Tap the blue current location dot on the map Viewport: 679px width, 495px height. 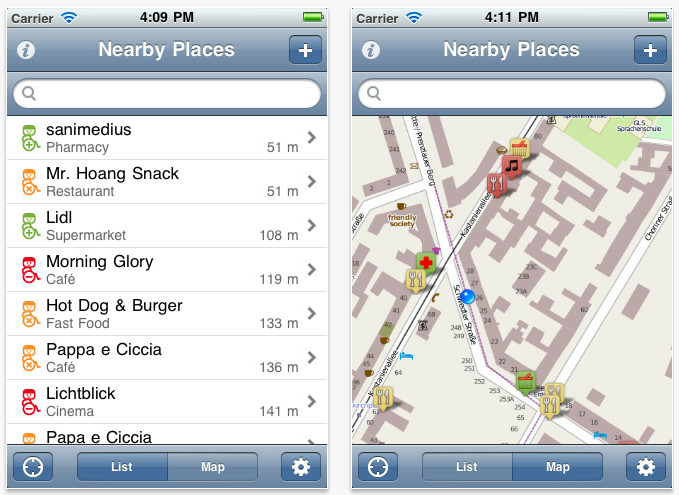click(x=467, y=297)
